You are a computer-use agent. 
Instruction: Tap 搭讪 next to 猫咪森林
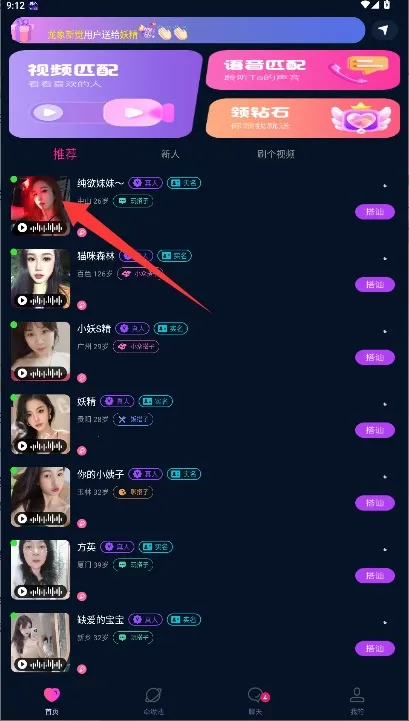pos(375,285)
